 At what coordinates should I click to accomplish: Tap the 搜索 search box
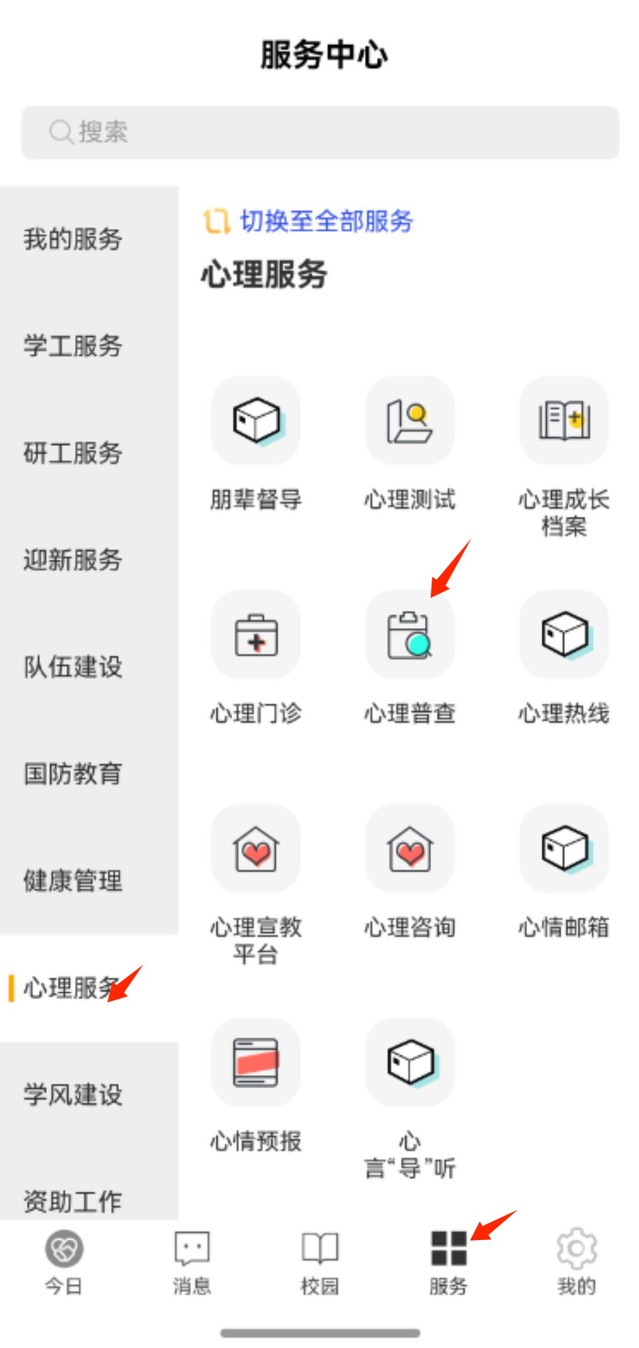pyautogui.click(x=320, y=132)
